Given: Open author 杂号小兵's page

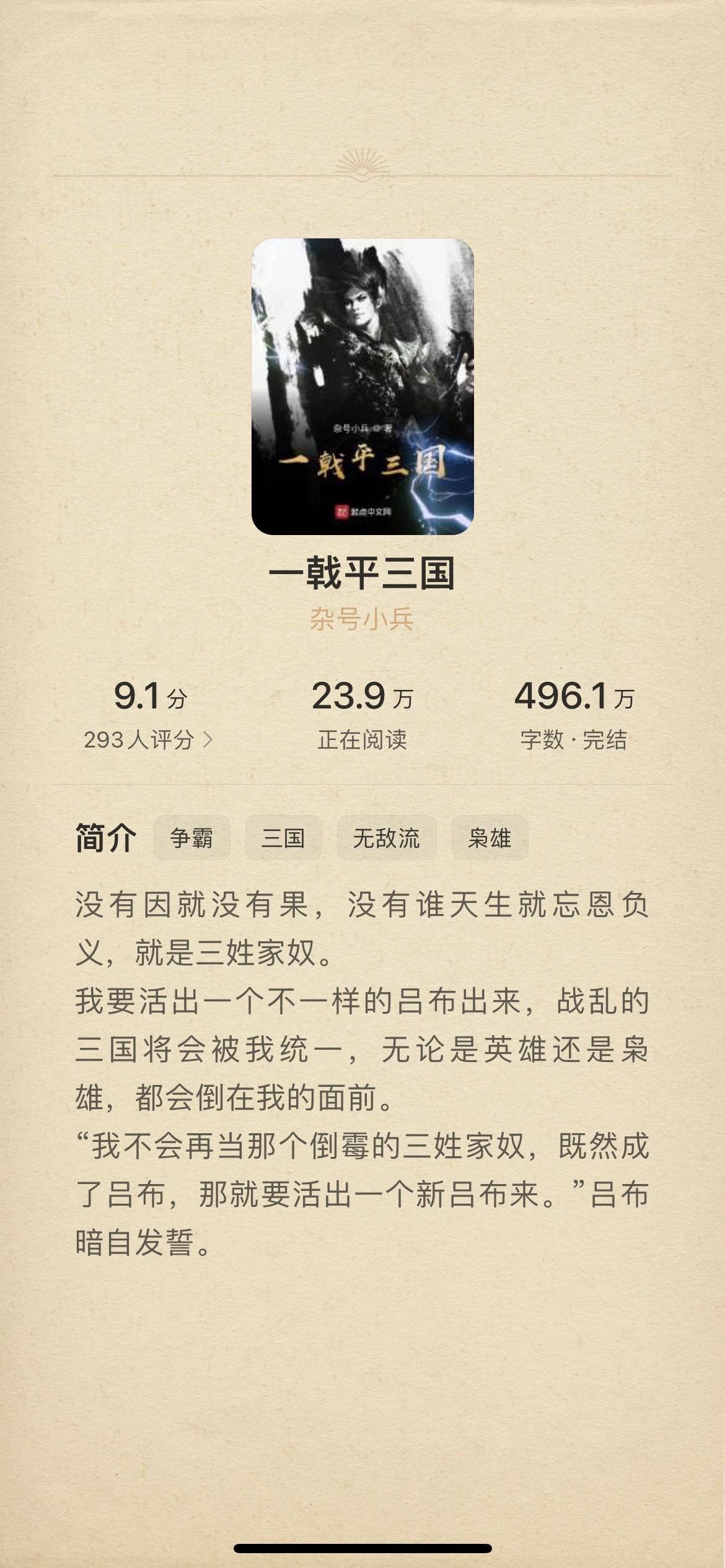Looking at the screenshot, I should coord(362,619).
